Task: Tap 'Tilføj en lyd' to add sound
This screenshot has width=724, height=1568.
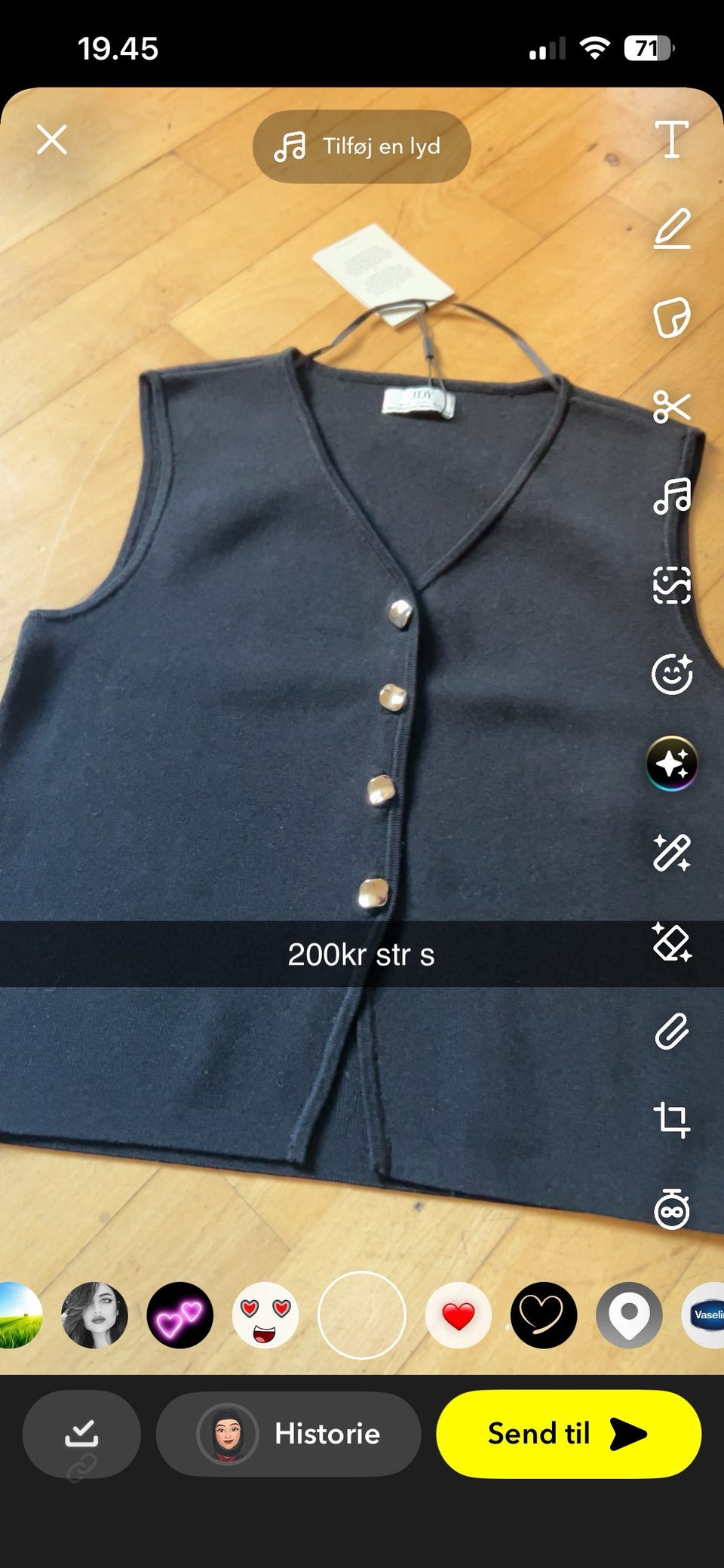Action: 361,146
